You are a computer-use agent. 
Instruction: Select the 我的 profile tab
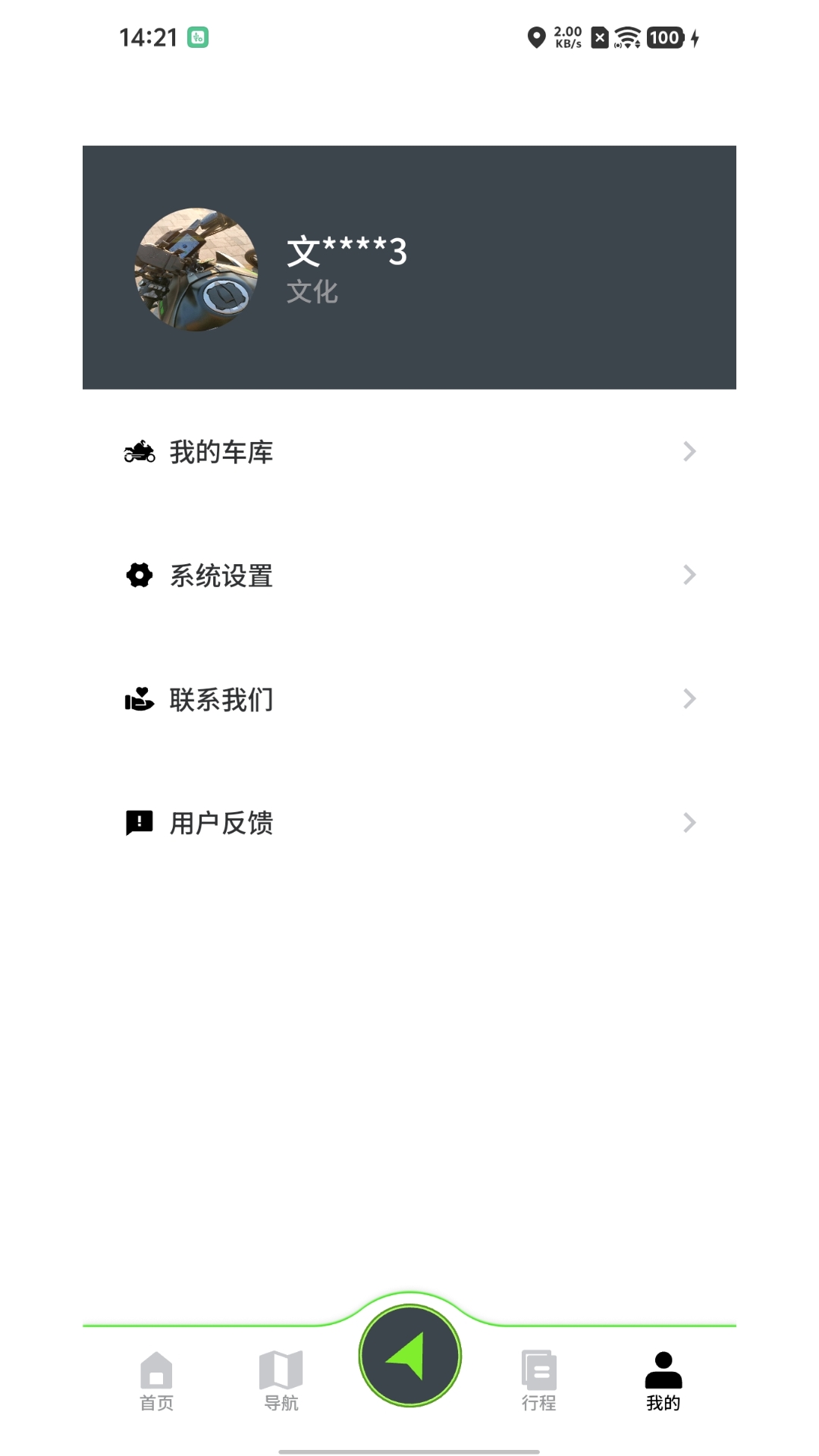pos(664,1381)
